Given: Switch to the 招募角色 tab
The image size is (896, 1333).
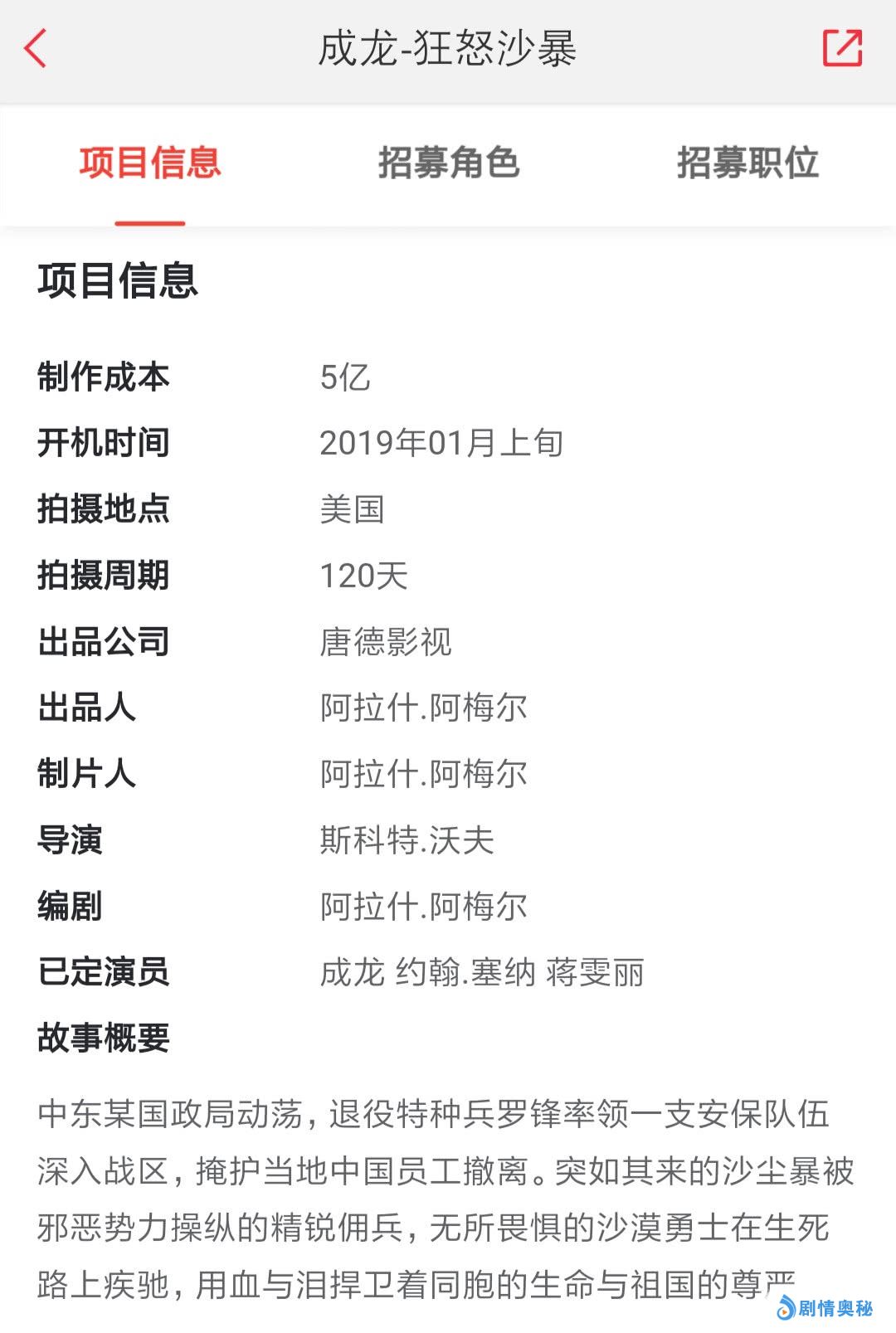Looking at the screenshot, I should [x=449, y=163].
